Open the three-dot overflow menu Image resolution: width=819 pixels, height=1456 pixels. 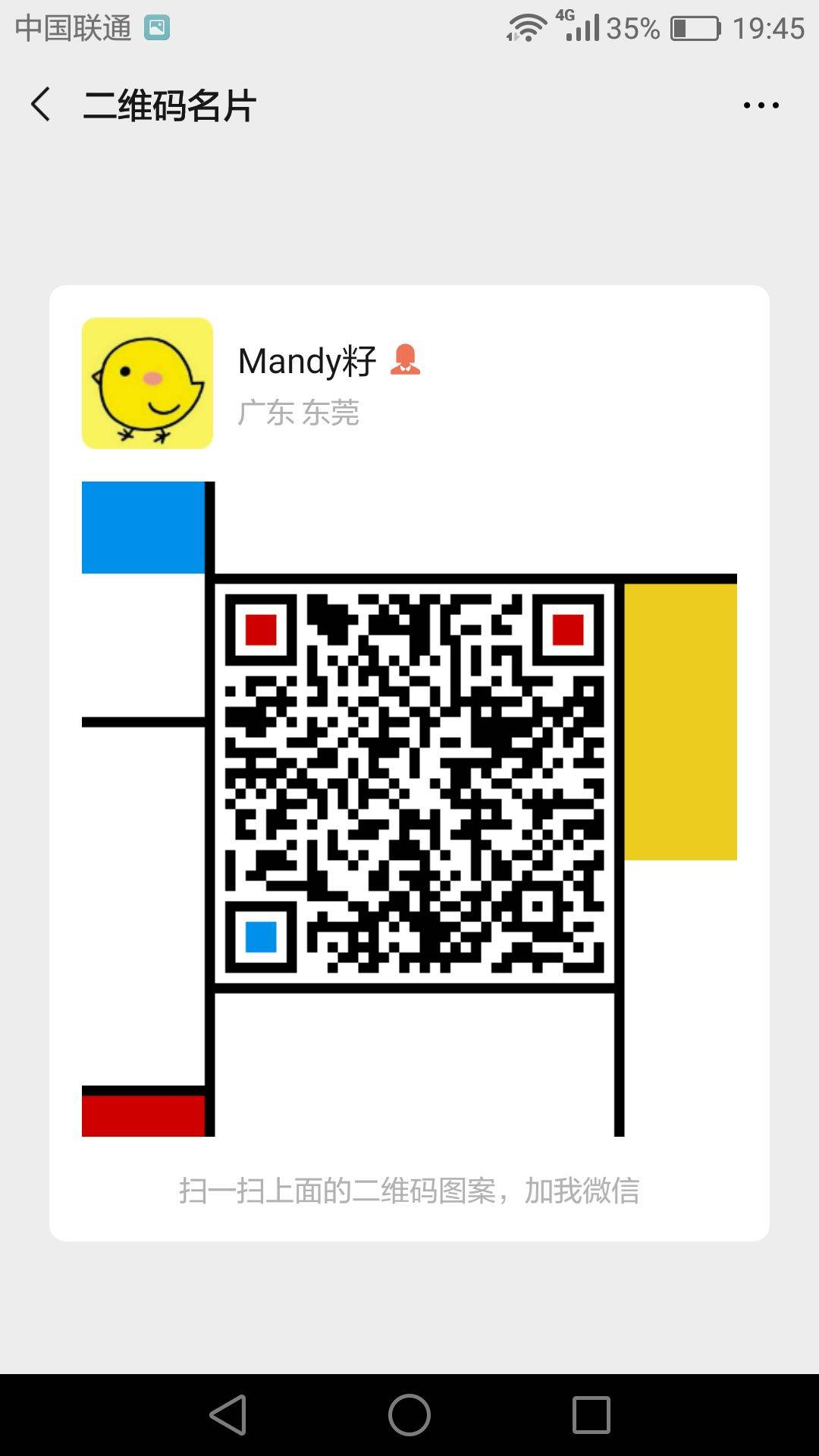pos(761,105)
